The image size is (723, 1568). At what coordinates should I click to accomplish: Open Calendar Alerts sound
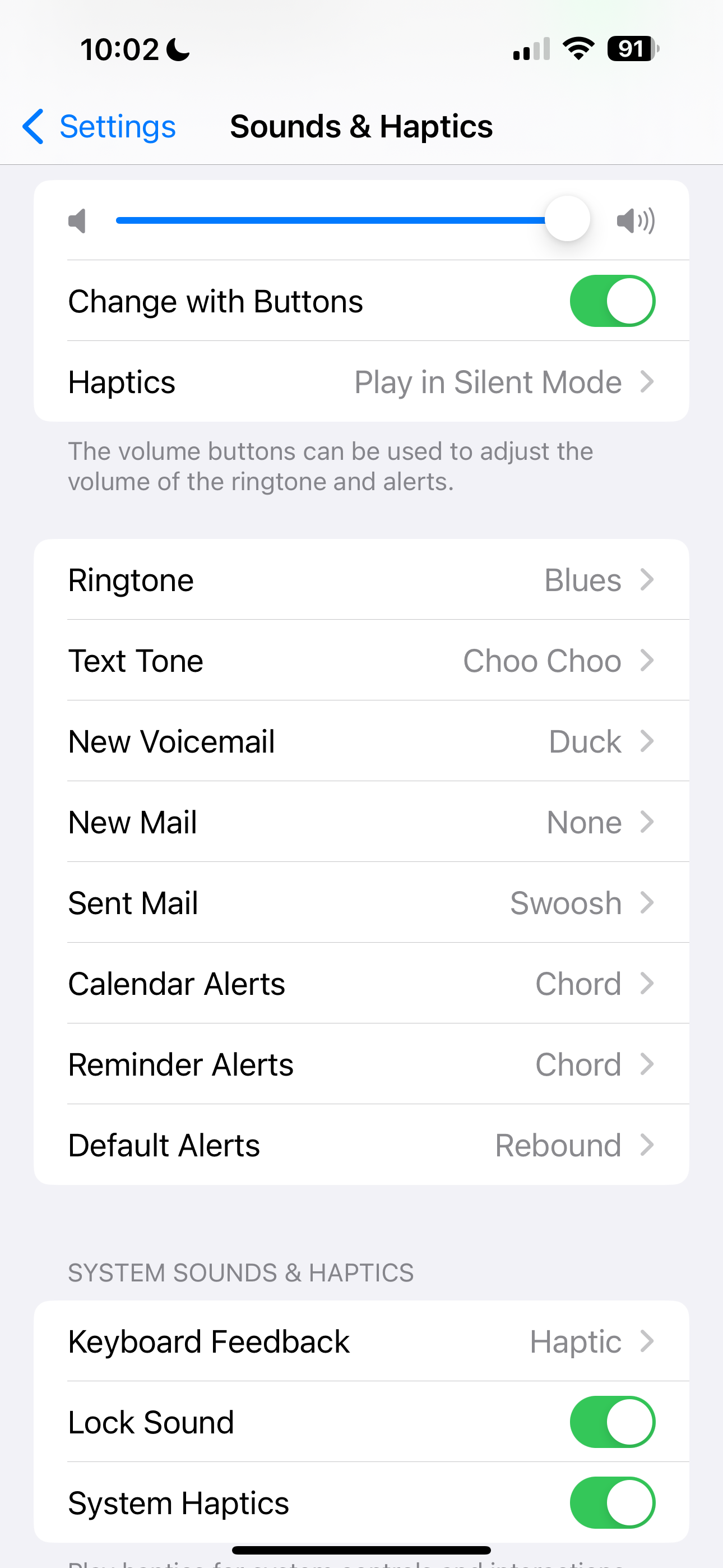click(x=361, y=984)
